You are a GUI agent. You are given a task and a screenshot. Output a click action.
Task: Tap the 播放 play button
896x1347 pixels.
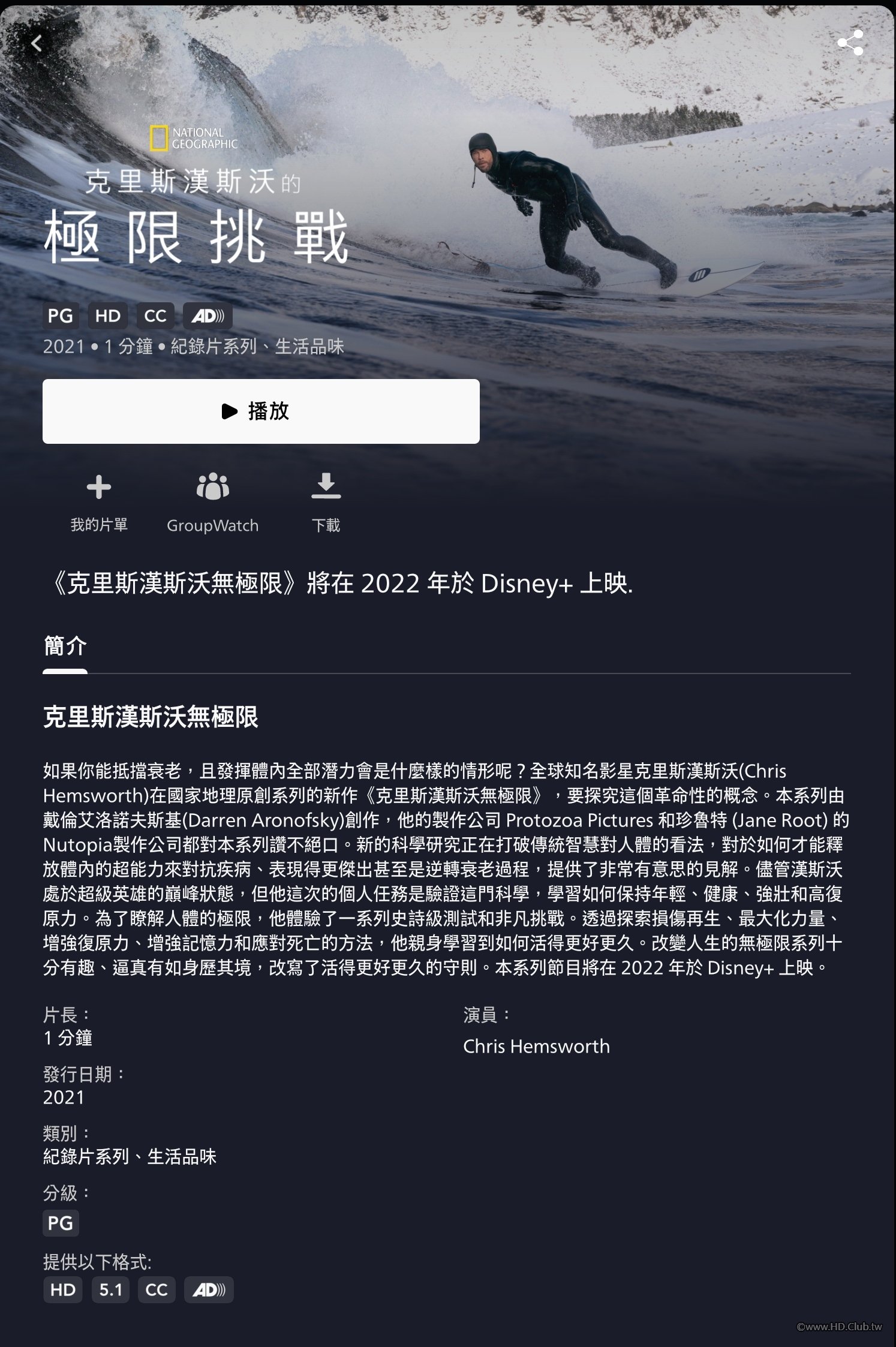point(261,411)
